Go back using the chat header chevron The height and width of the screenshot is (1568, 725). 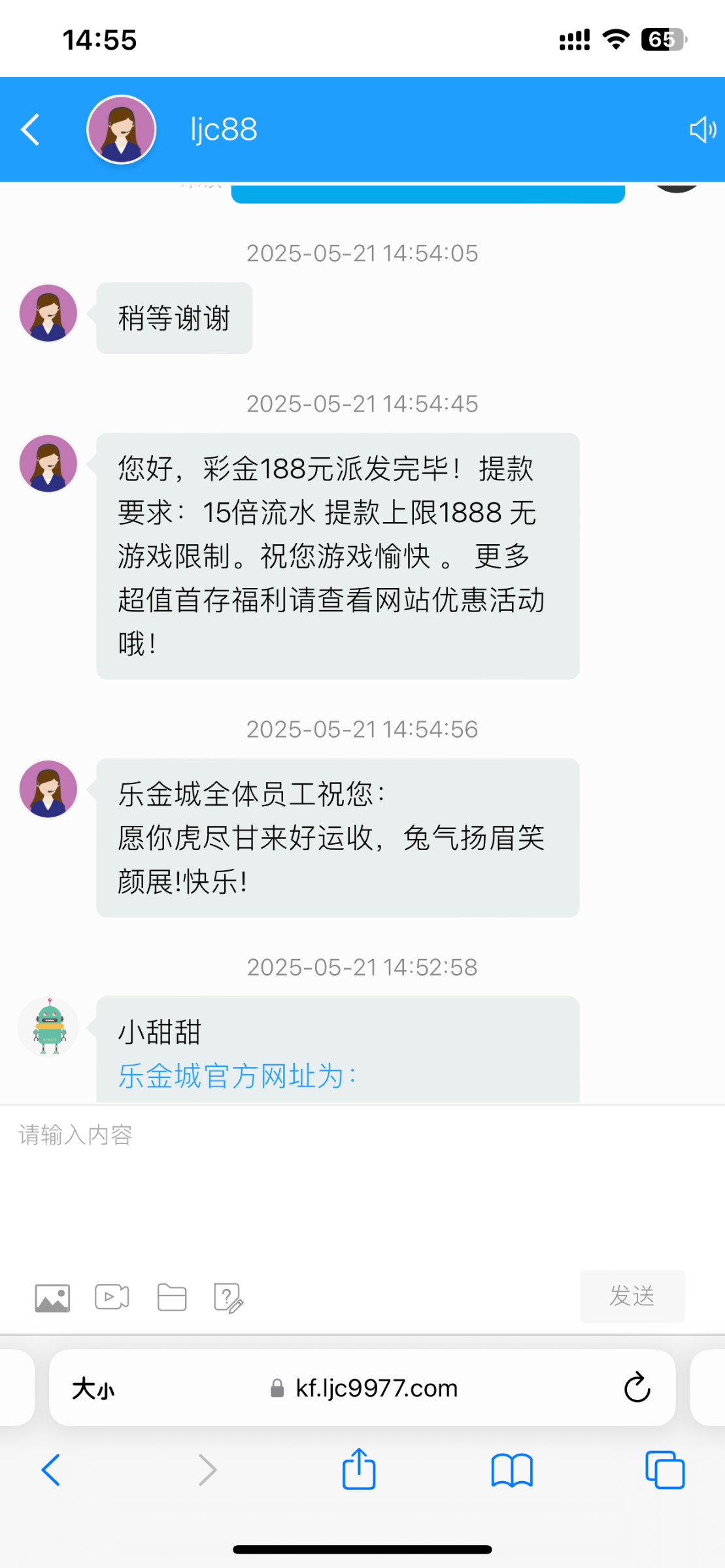point(29,129)
